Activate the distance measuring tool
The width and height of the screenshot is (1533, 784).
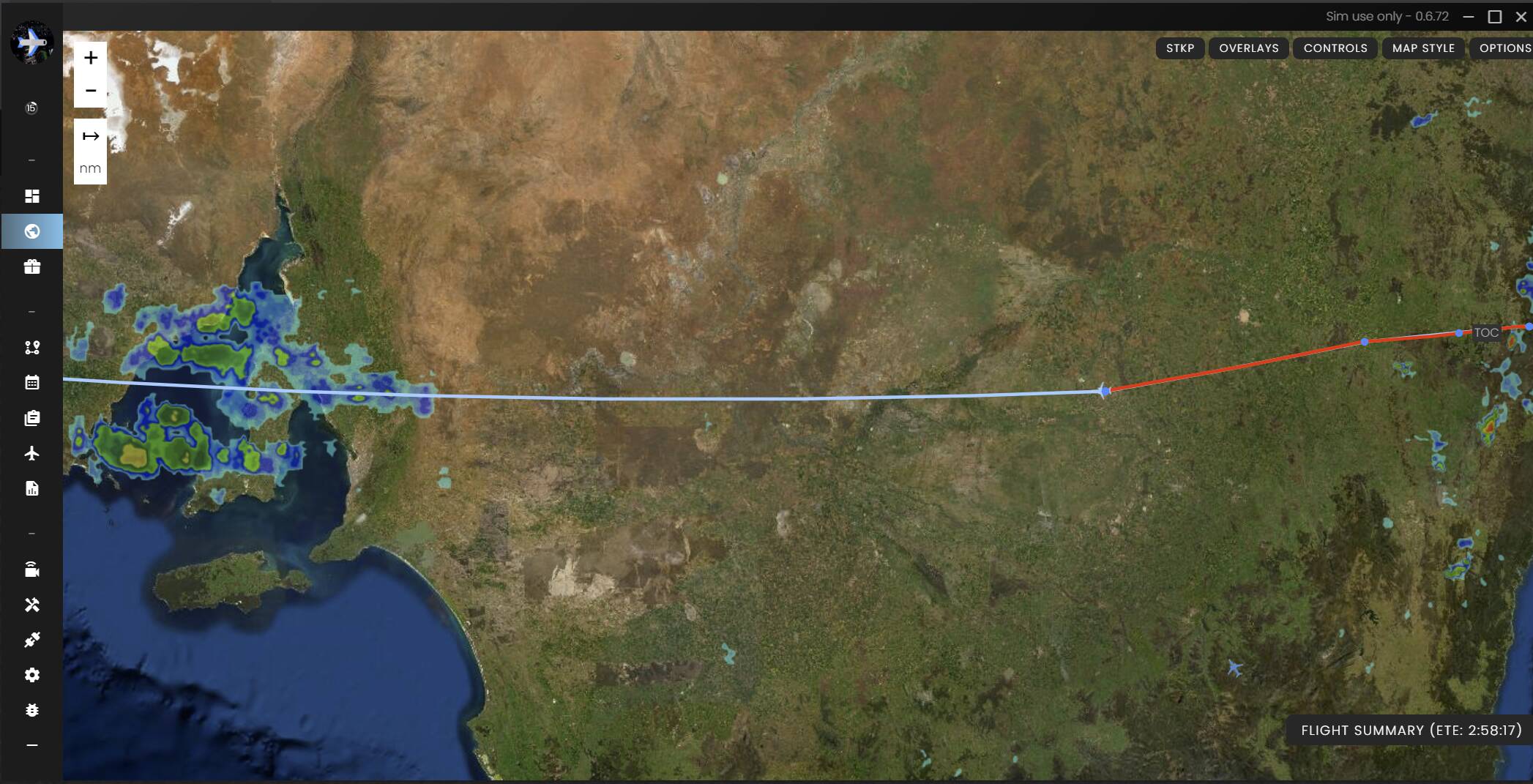90,136
